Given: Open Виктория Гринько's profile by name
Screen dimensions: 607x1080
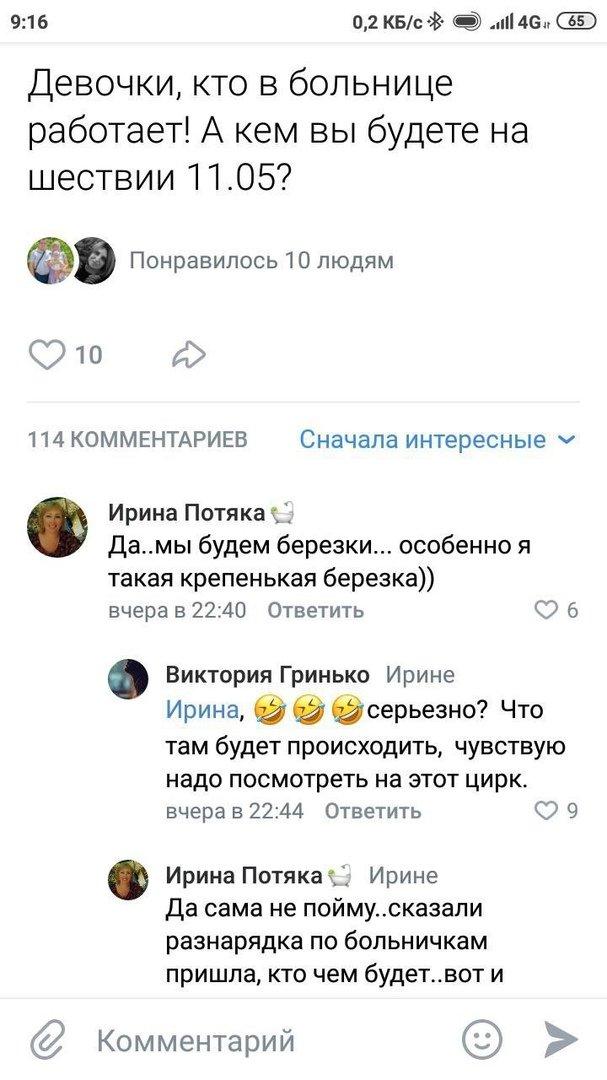Looking at the screenshot, I should 267,674.
